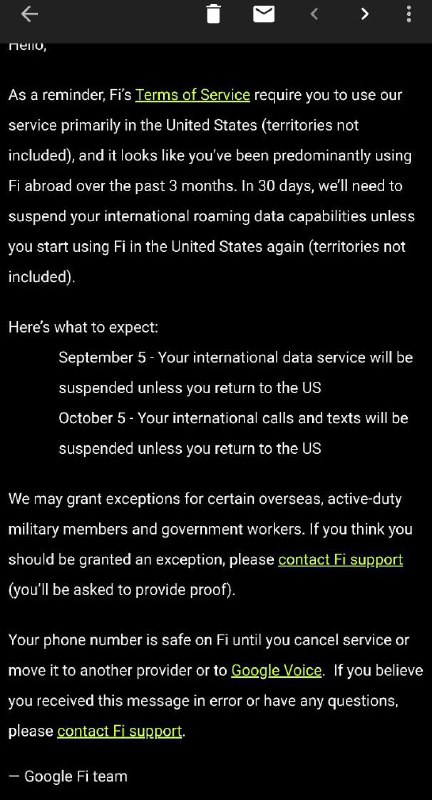Viewport: 432px width, 800px height.
Task: Open the Google Voice link
Action: click(x=276, y=670)
